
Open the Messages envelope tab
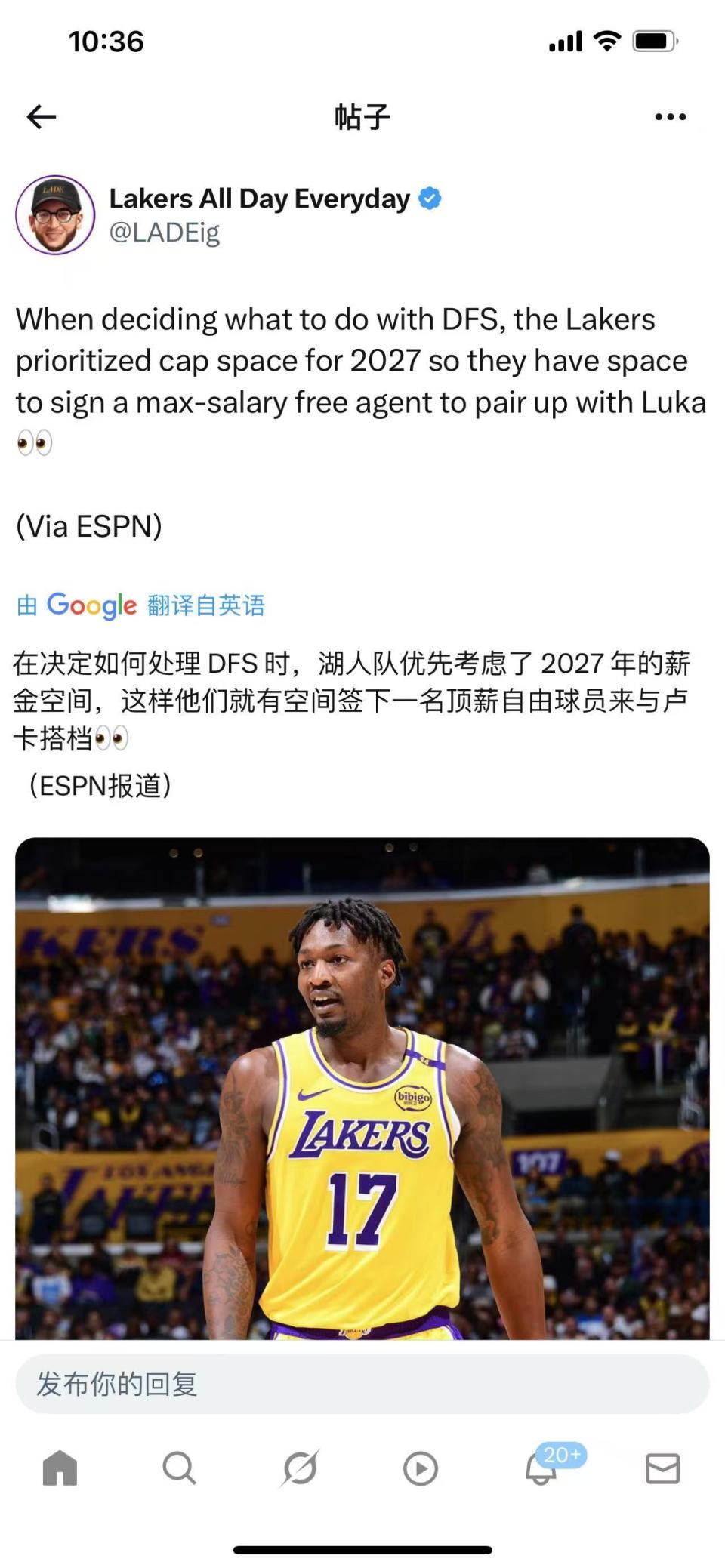tap(662, 1468)
